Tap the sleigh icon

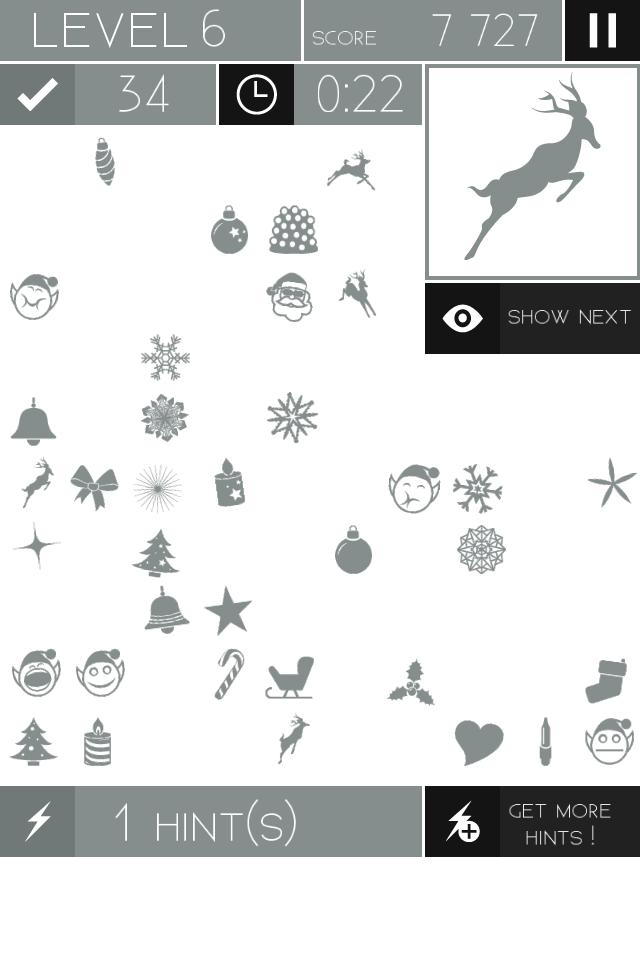pyautogui.click(x=290, y=678)
